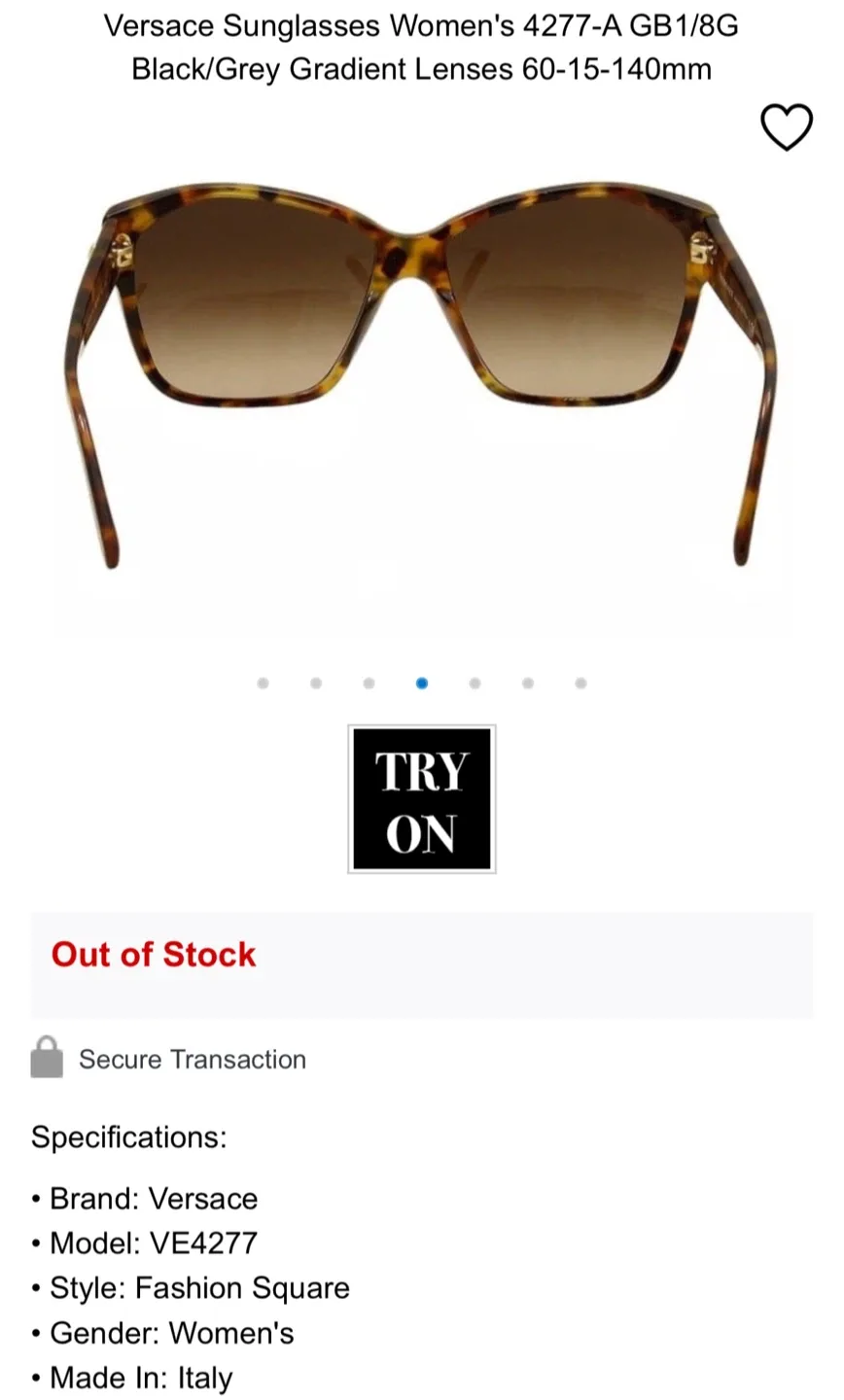Click the product title heading
Screen dimensions: 844x1400
pyautogui.click(x=421, y=47)
